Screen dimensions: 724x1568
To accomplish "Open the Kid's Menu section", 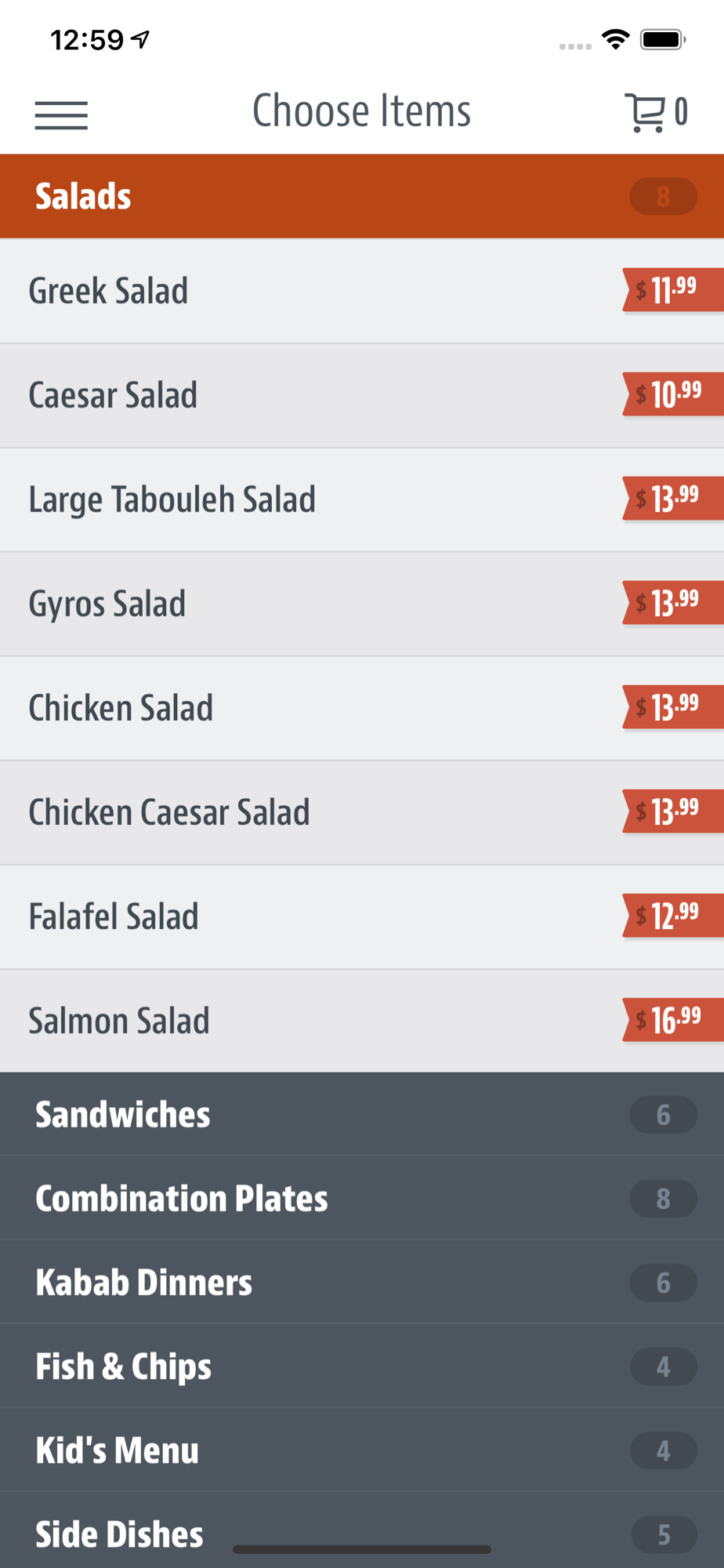I will point(360,1450).
